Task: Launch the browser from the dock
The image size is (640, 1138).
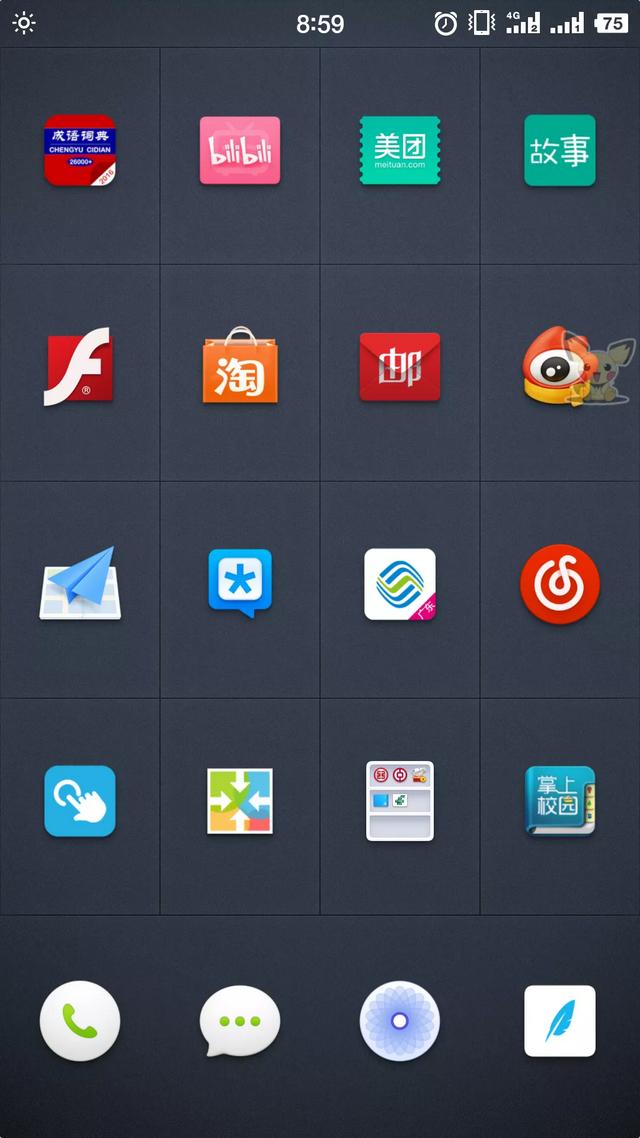Action: tap(400, 1021)
